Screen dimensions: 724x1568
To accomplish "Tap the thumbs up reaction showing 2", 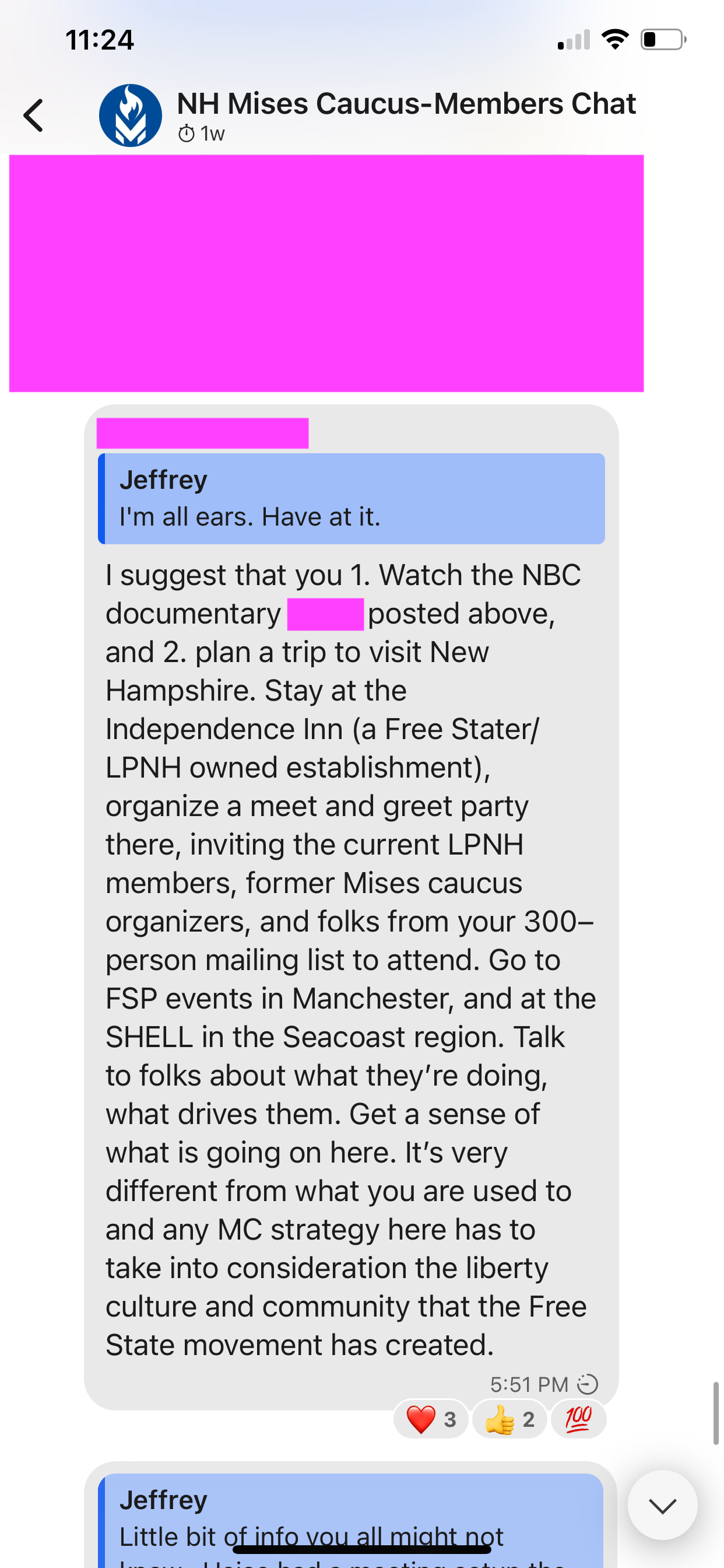I will [x=510, y=1419].
